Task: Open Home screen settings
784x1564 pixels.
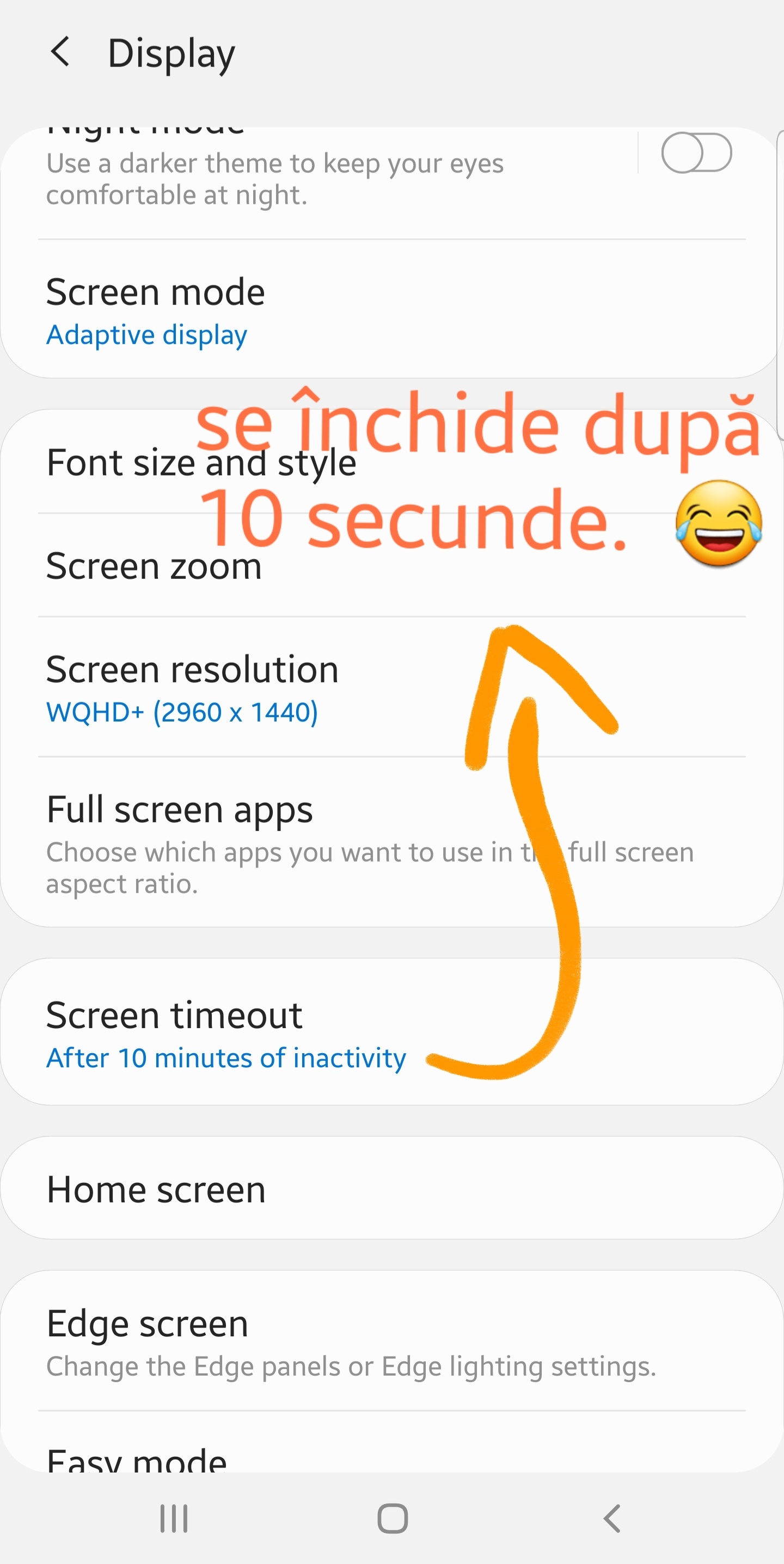Action: (x=391, y=1188)
